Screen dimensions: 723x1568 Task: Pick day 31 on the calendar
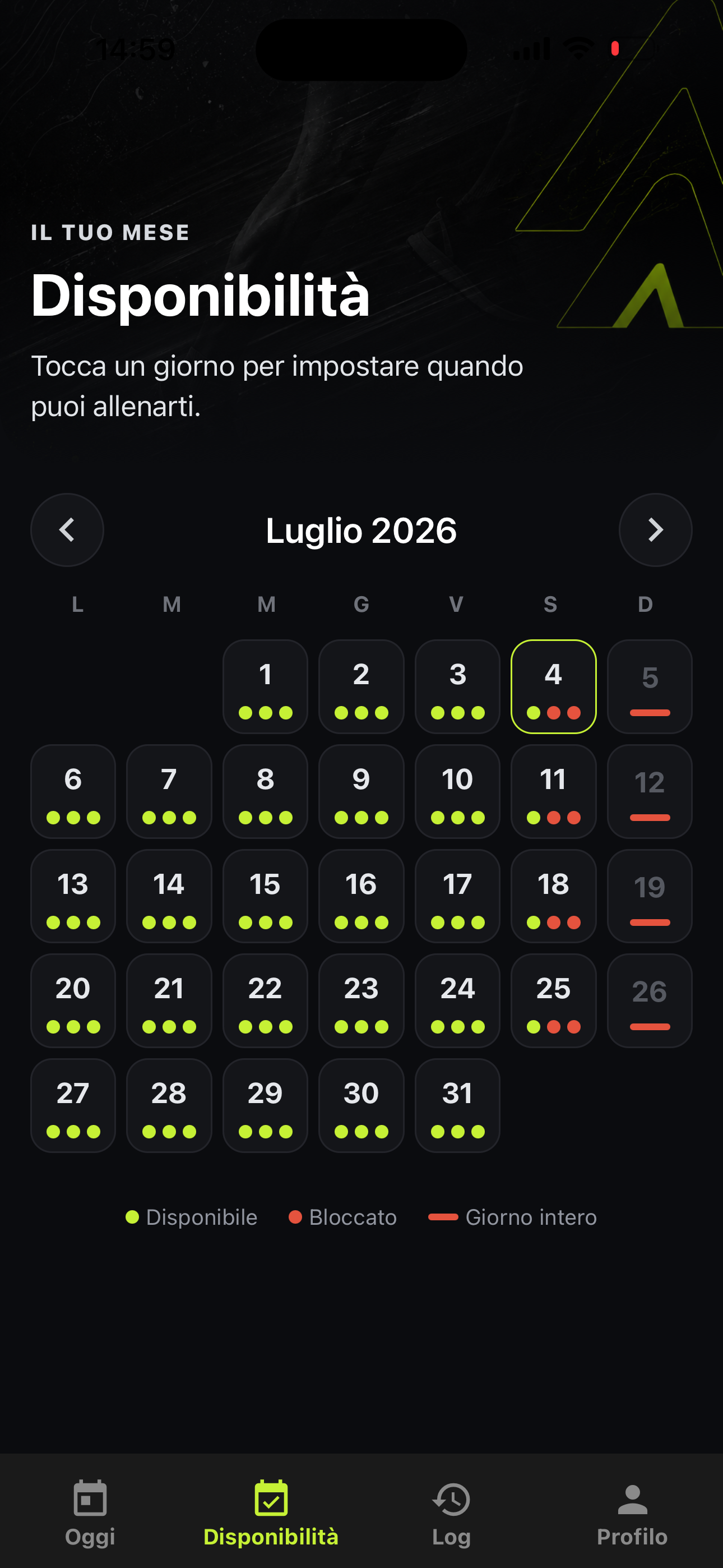[457, 1105]
